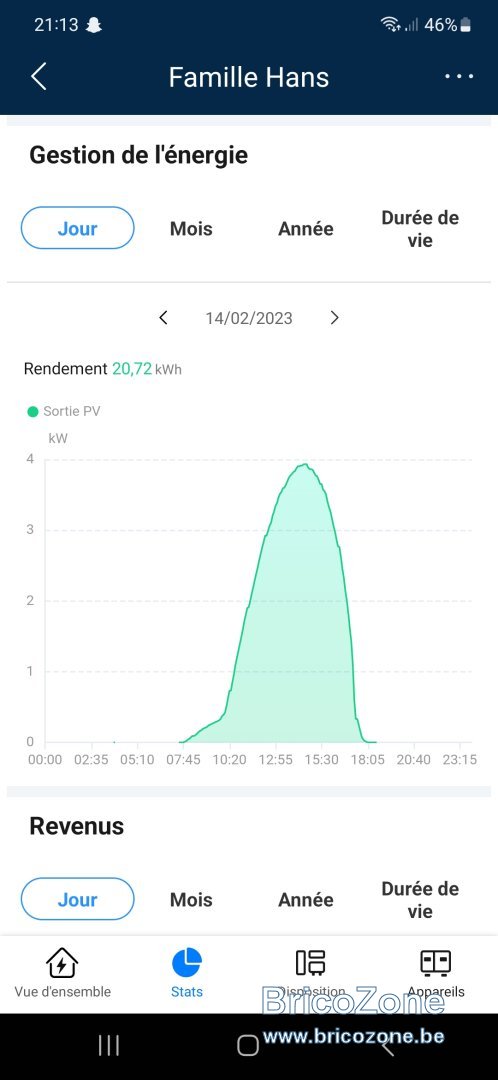Screen dimensions: 498x1080
Task: Select Jour under Revenus
Action: (x=78, y=899)
